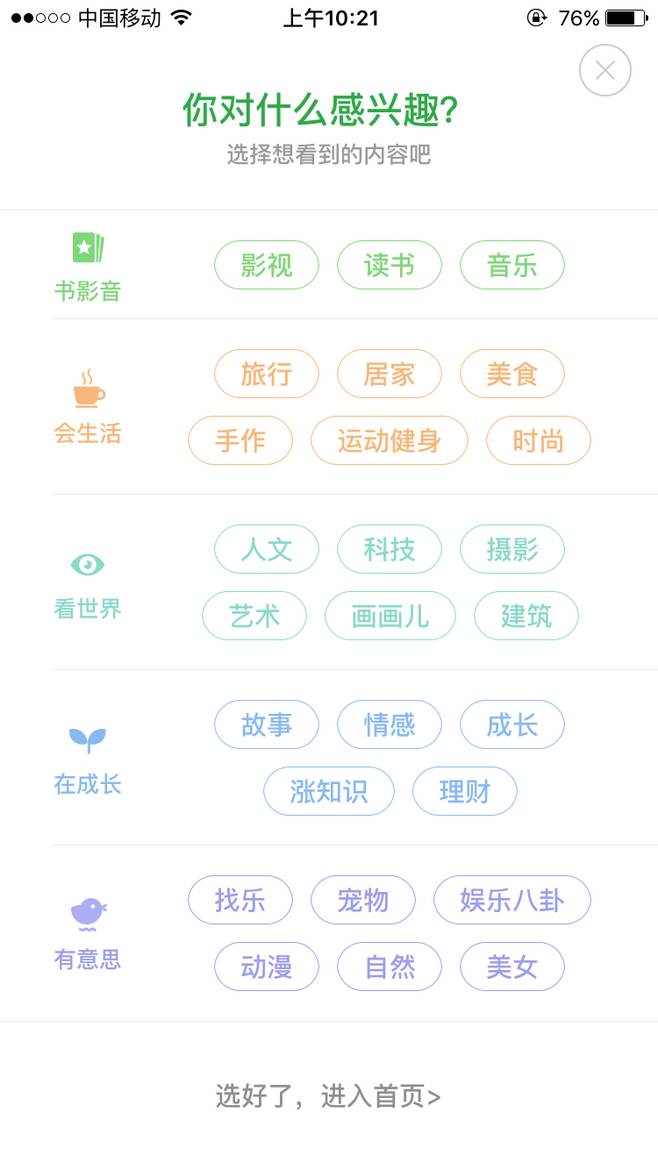The width and height of the screenshot is (658, 1170).
Task: Tap the 宠物 chip
Action: [x=363, y=900]
